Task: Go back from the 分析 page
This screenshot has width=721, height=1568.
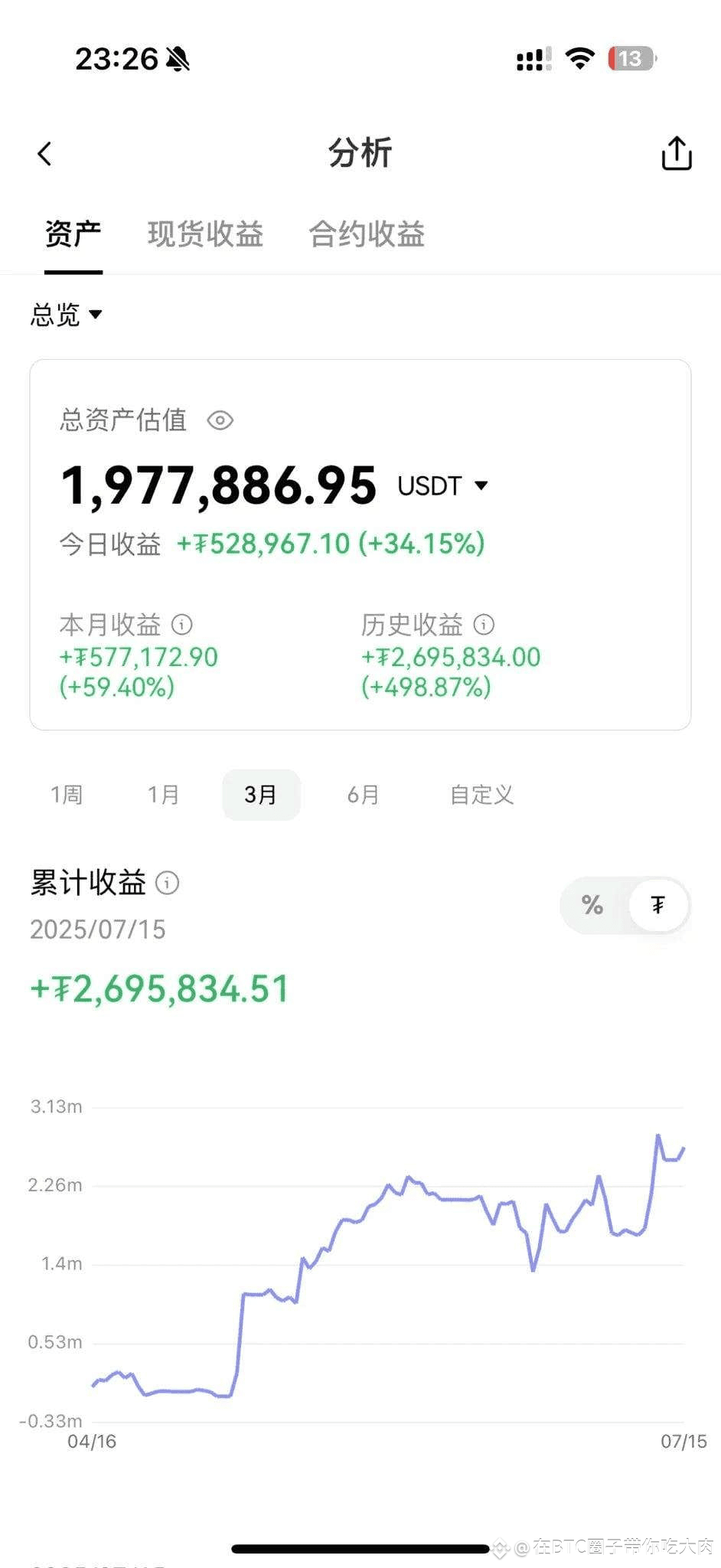Action: 44,154
